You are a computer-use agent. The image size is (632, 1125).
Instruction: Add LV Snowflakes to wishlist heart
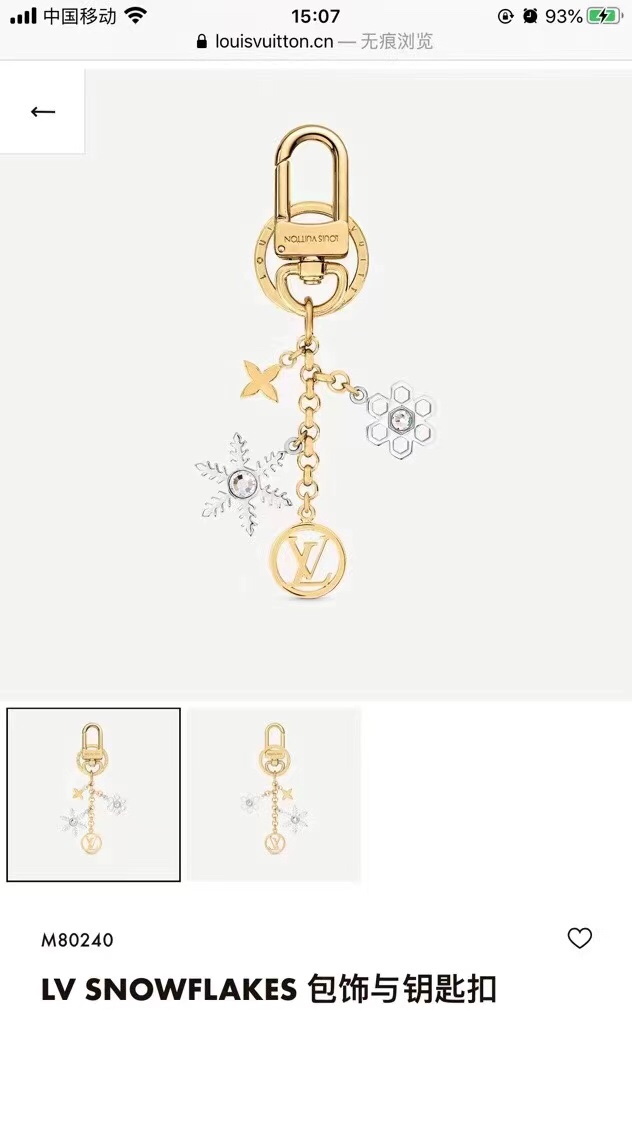579,938
